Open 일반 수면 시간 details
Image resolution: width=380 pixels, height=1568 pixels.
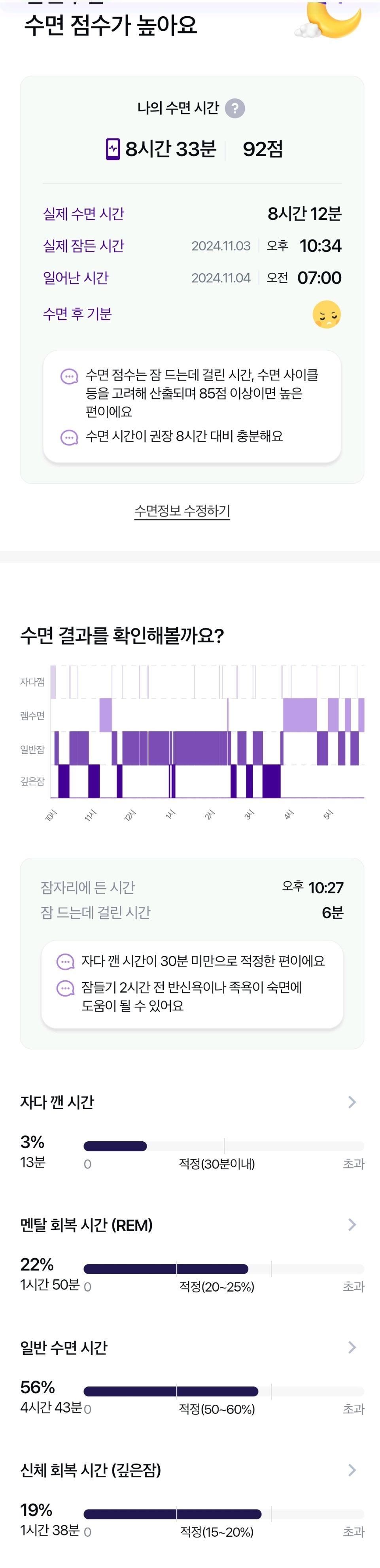point(352,1347)
